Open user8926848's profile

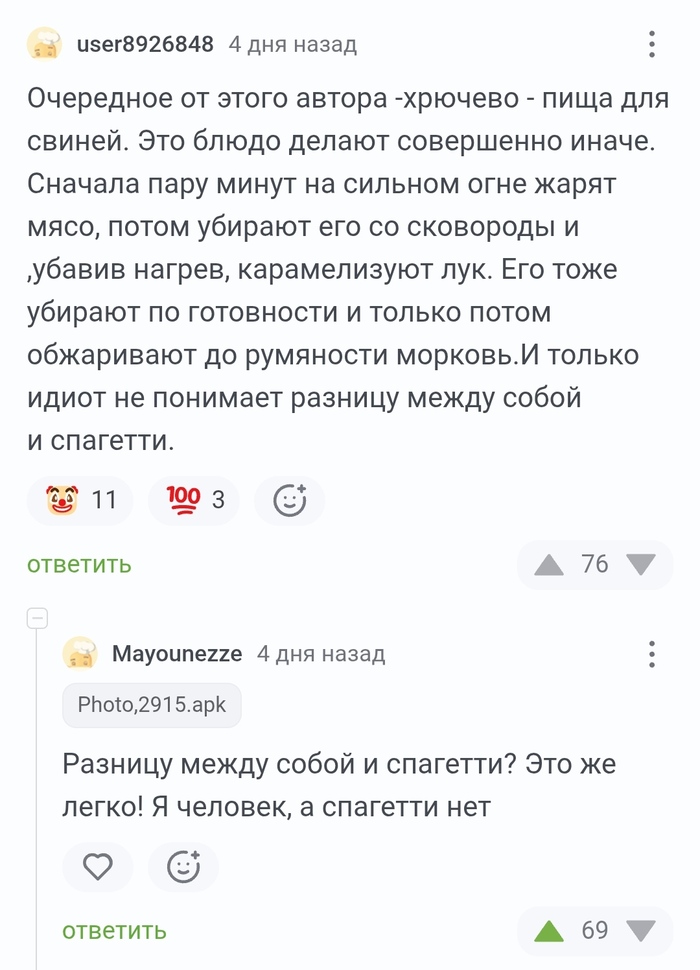point(144,44)
